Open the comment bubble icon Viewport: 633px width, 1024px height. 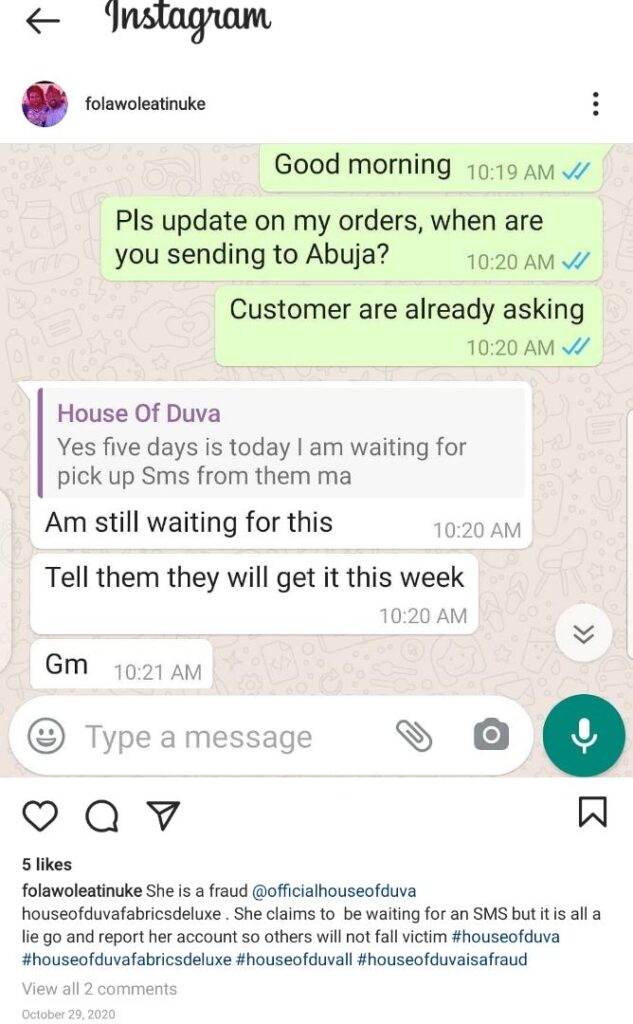[101, 816]
